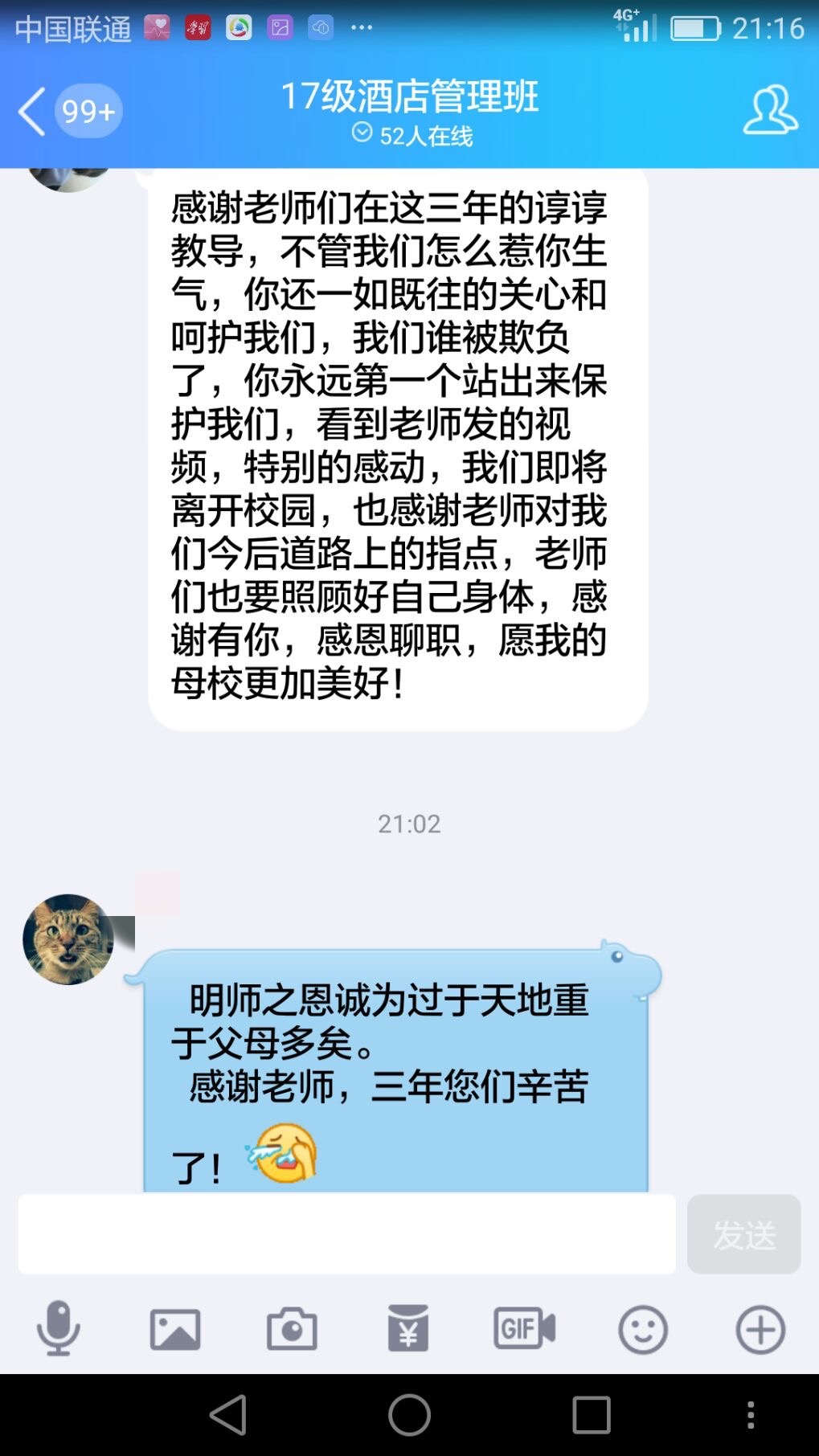
Task: Open the emoji sticker panel
Action: (642, 1329)
